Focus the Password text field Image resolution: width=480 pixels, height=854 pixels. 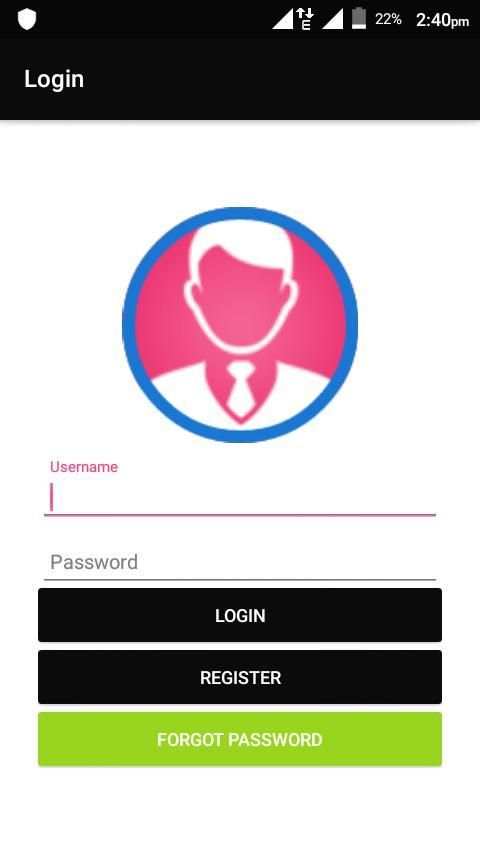coord(240,562)
